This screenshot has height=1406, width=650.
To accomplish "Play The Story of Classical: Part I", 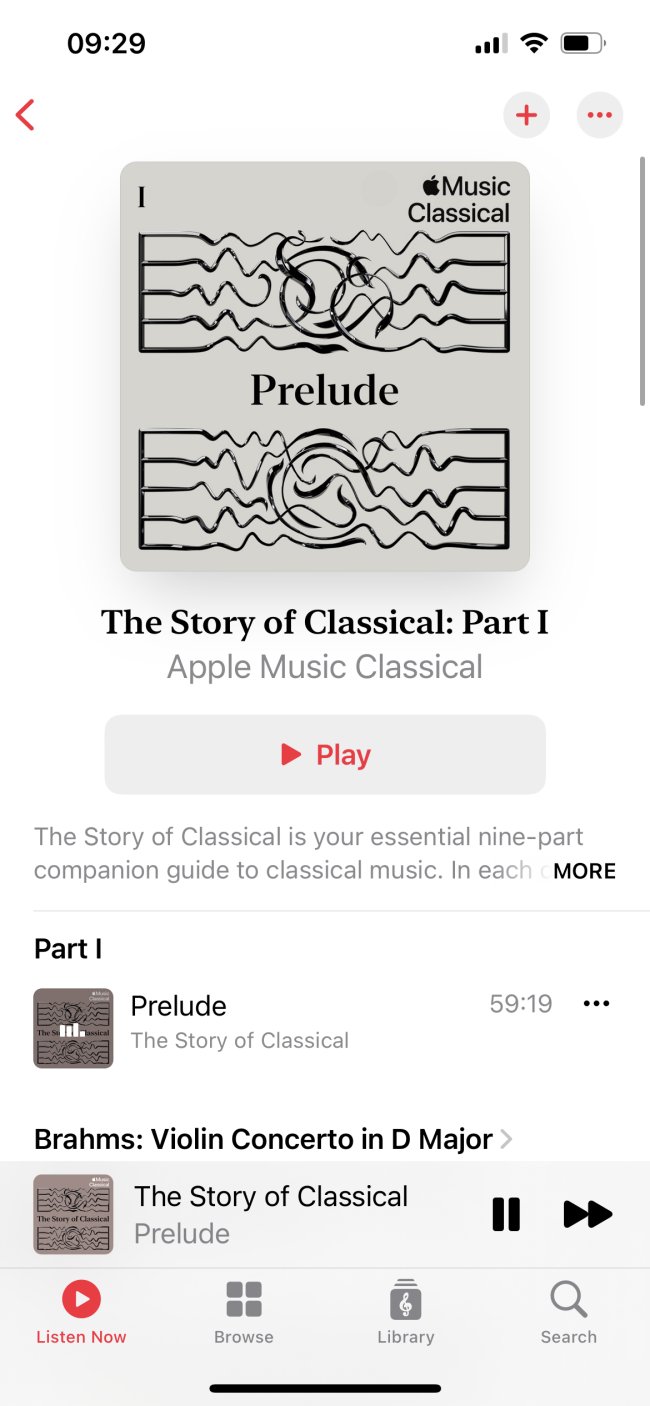I will point(325,754).
